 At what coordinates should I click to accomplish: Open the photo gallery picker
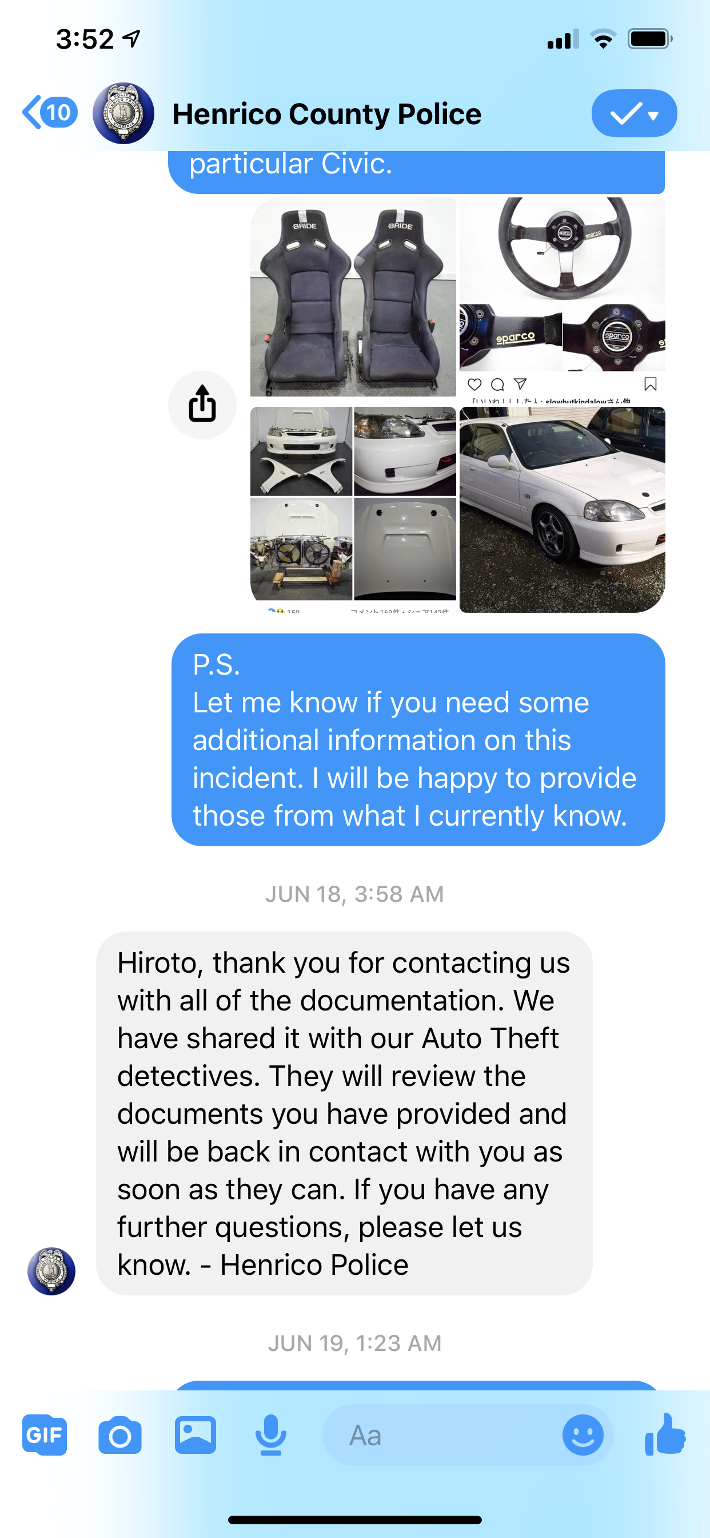click(195, 1435)
